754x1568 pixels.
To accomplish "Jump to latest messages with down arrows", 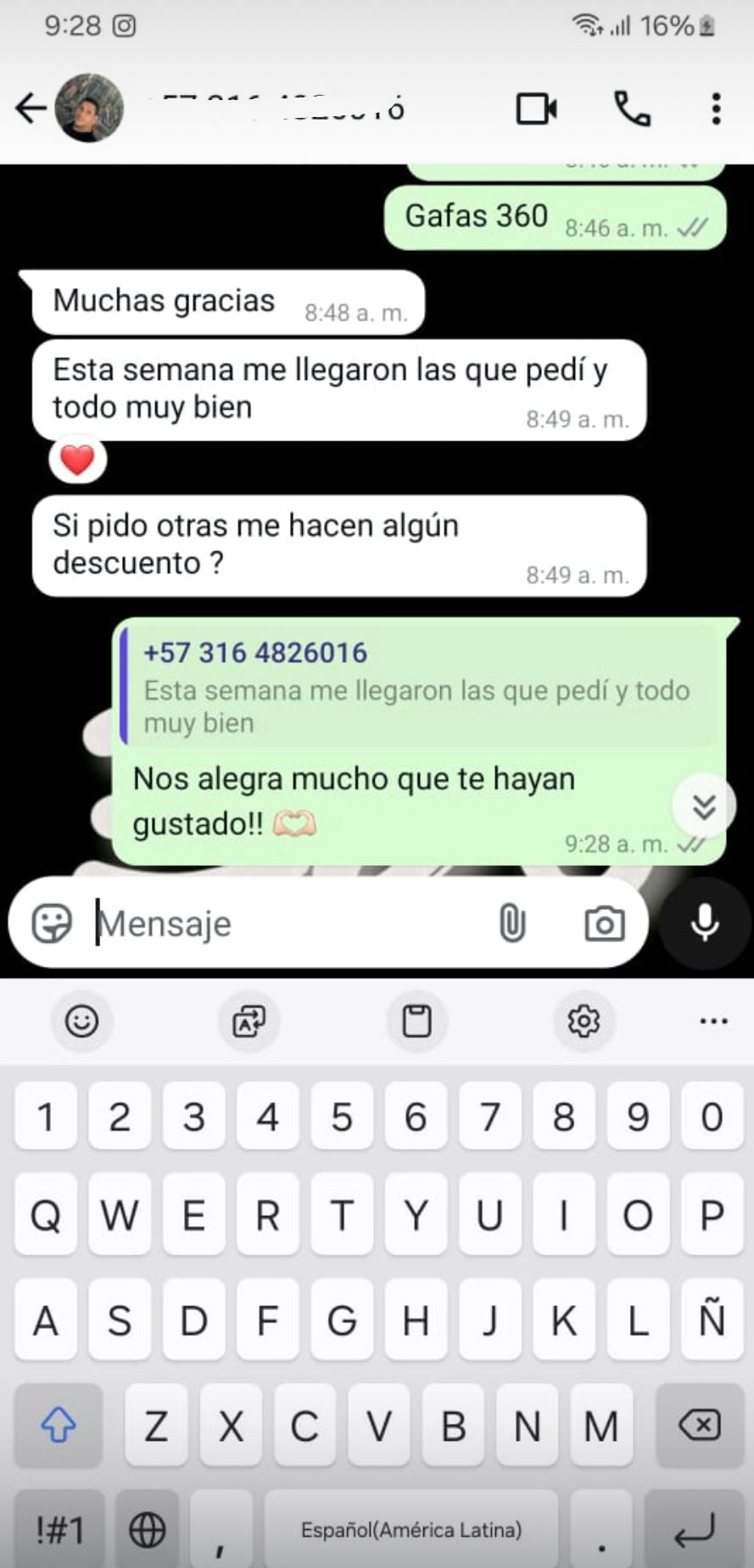I will [x=704, y=806].
